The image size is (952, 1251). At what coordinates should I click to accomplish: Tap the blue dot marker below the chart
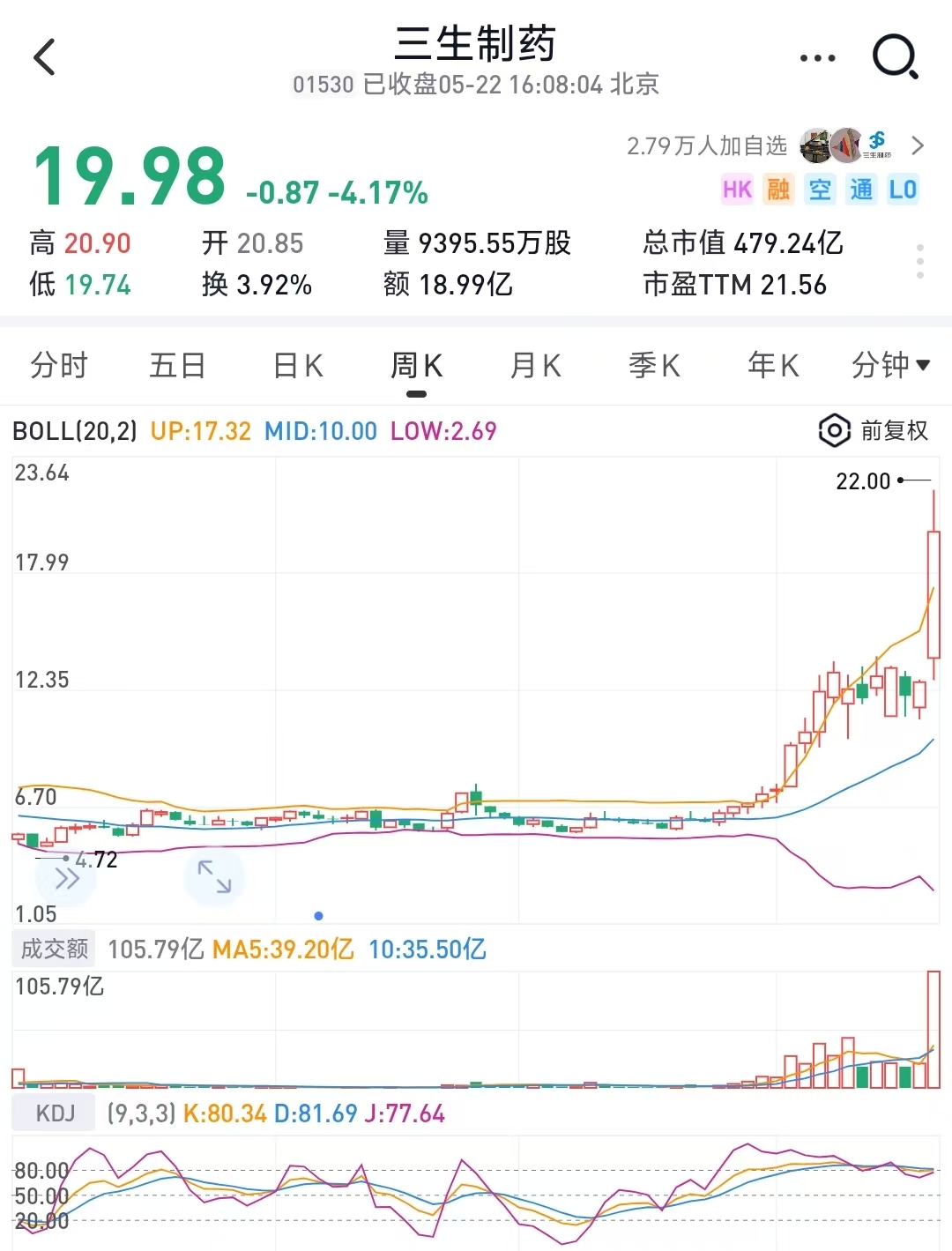click(x=318, y=916)
